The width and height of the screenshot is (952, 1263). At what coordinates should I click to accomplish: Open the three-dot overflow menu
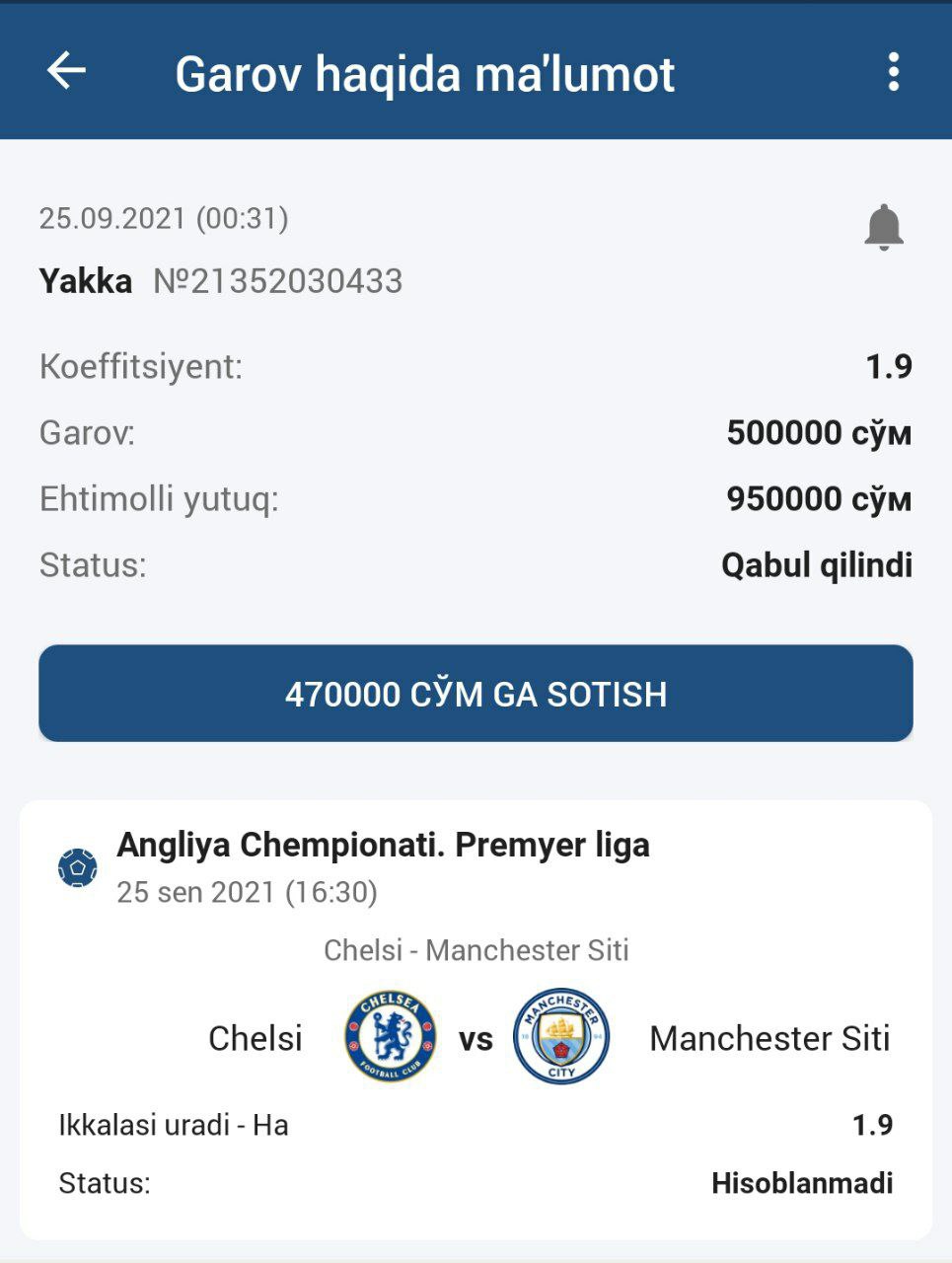pos(893,72)
